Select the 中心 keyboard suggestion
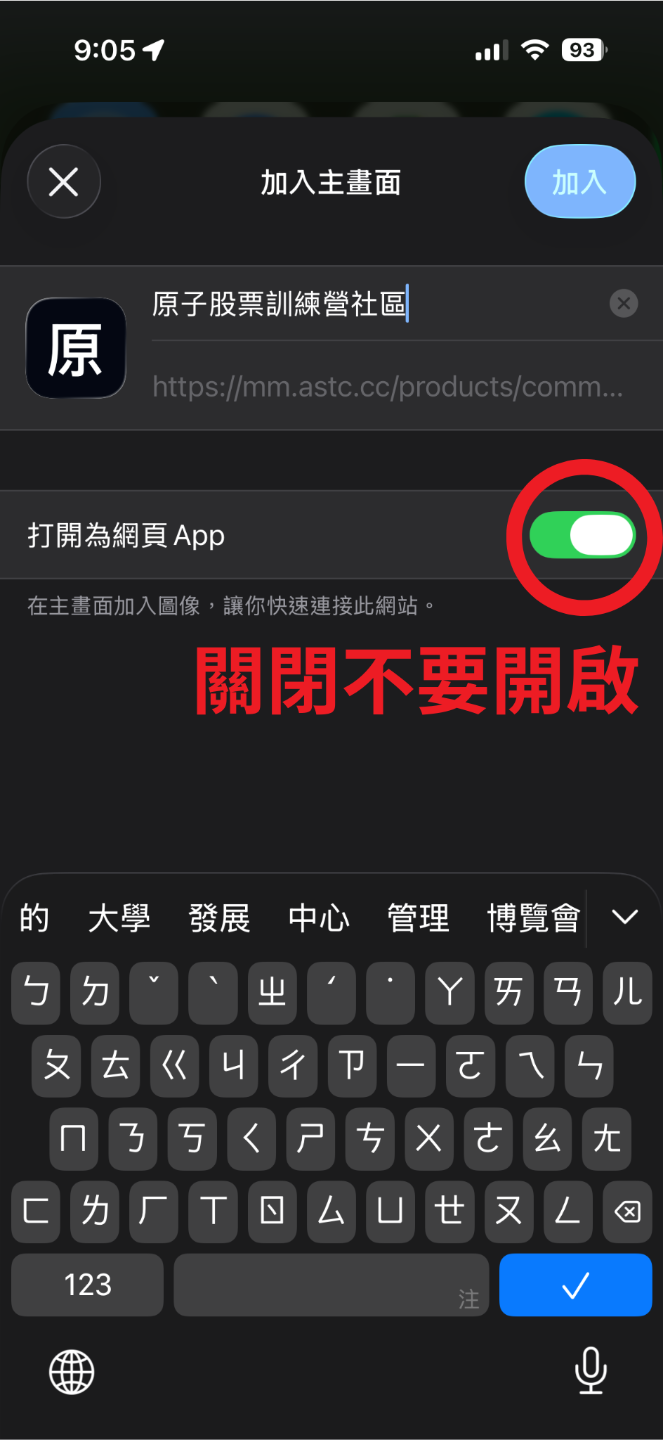Image resolution: width=663 pixels, height=1440 pixels. (x=319, y=917)
